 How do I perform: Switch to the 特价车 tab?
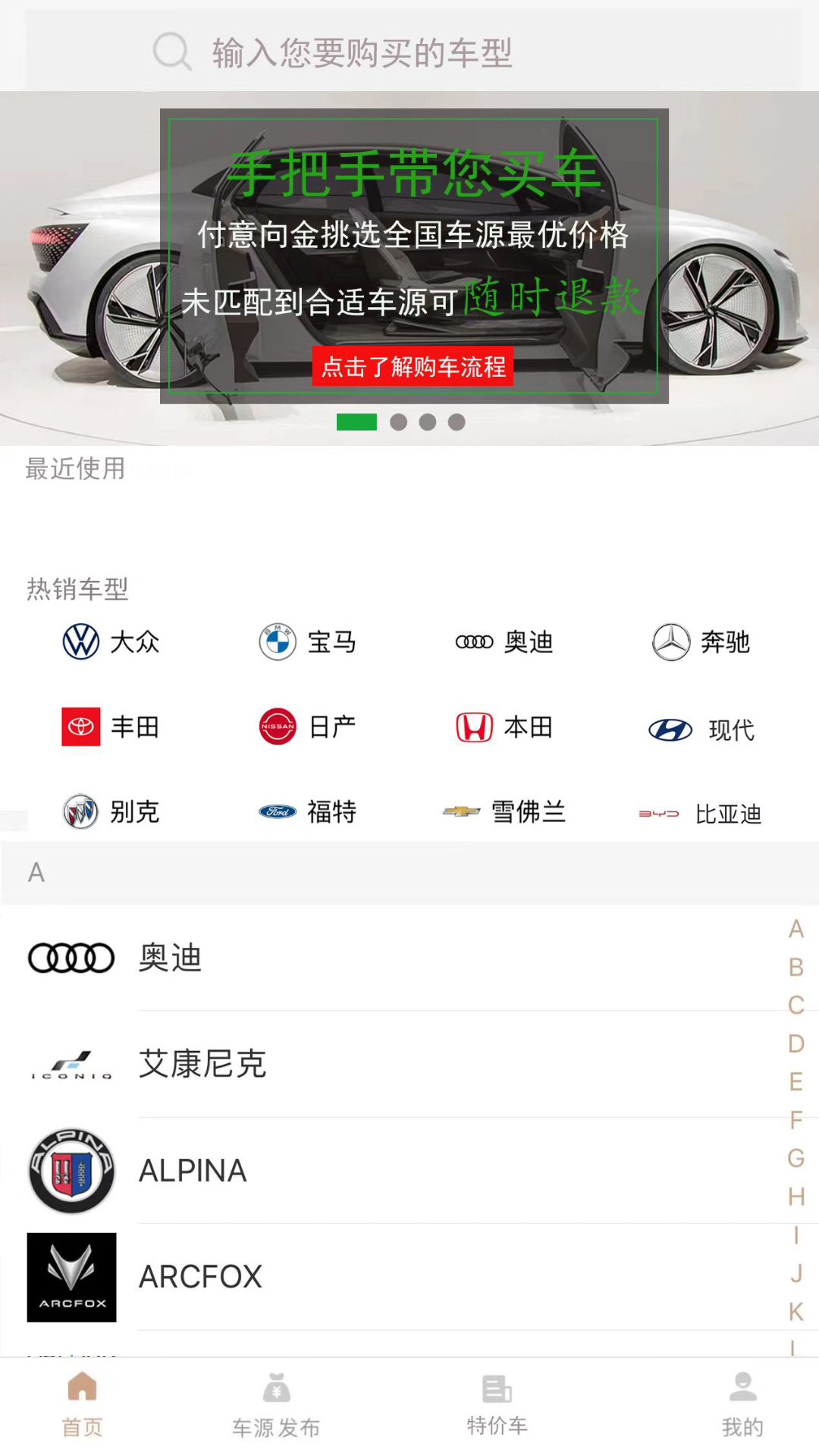tap(497, 1407)
